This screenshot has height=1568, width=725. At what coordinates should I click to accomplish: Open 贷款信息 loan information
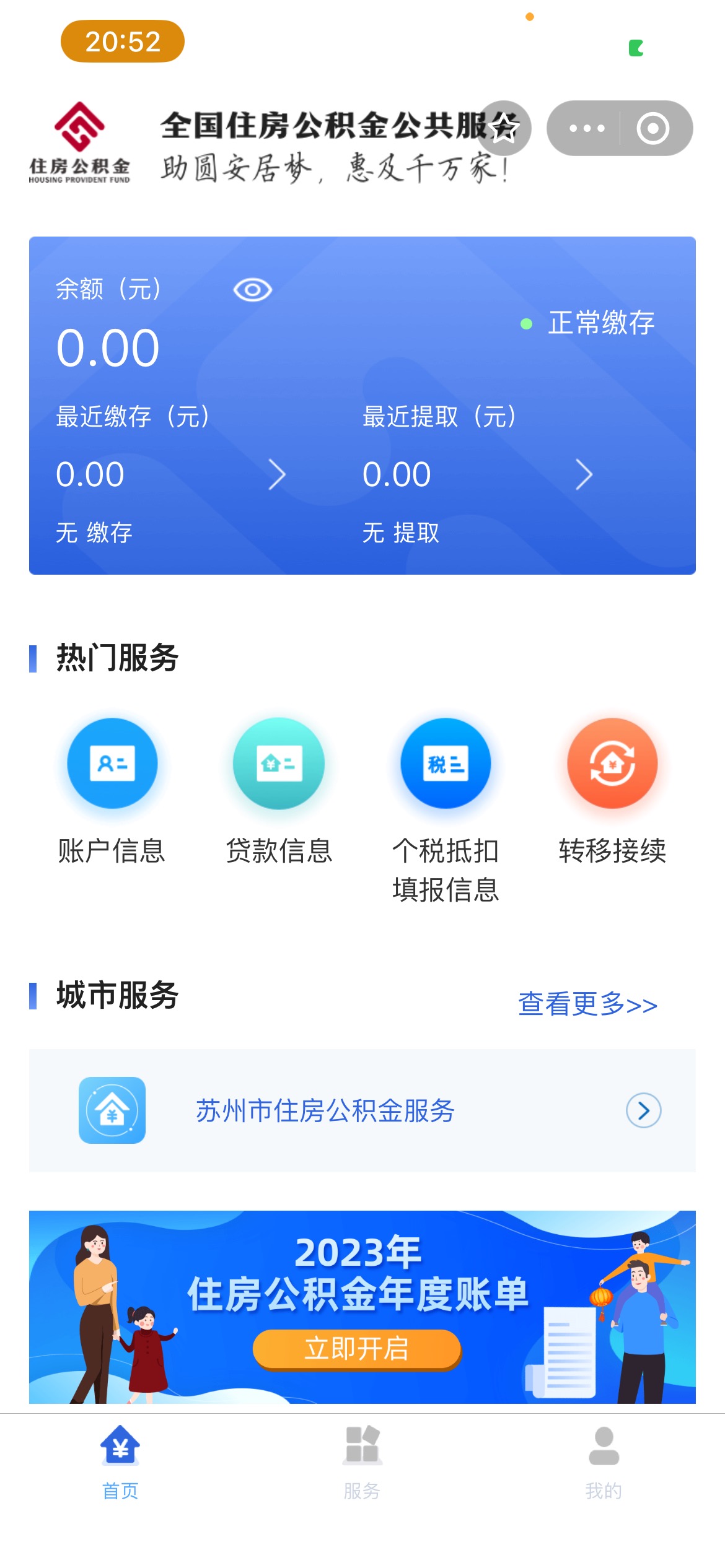pyautogui.click(x=279, y=764)
